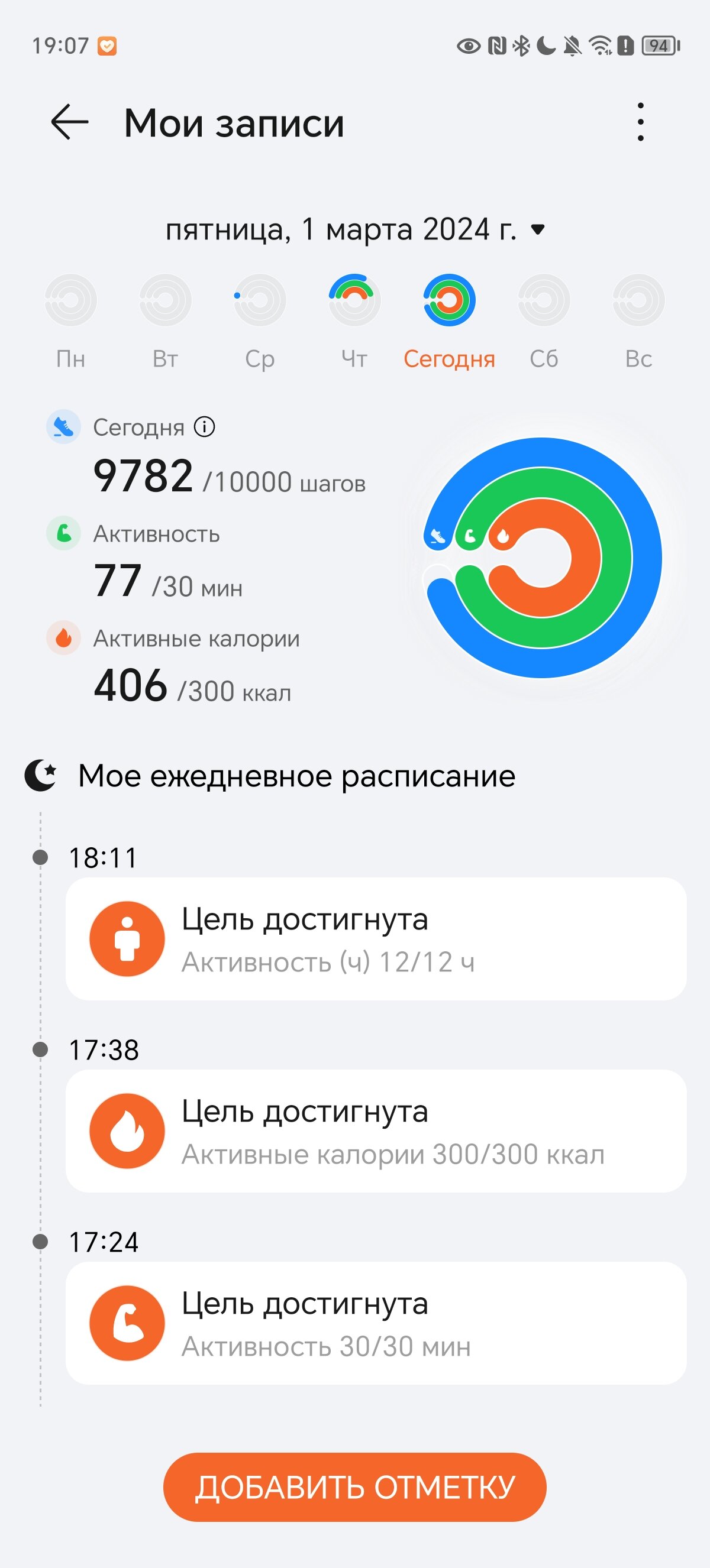This screenshot has height=1568, width=710.
Task: Go back using the arrow icon
Action: tap(70, 122)
